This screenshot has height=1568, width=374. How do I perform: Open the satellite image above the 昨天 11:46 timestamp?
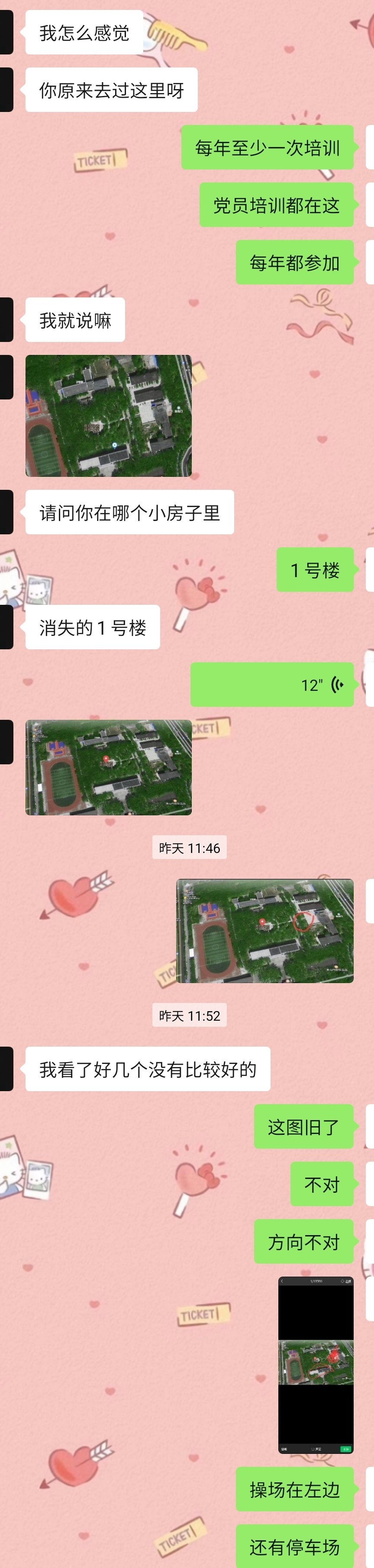point(108,767)
